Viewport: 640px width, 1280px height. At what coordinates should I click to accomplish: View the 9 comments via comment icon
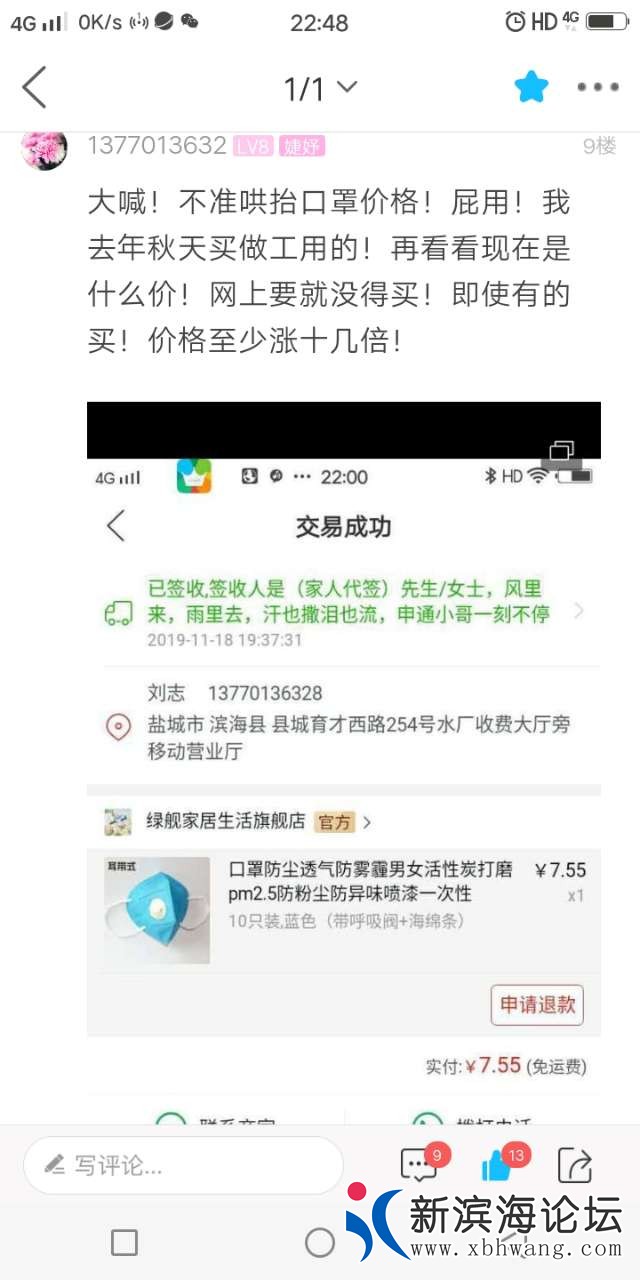click(x=419, y=1165)
